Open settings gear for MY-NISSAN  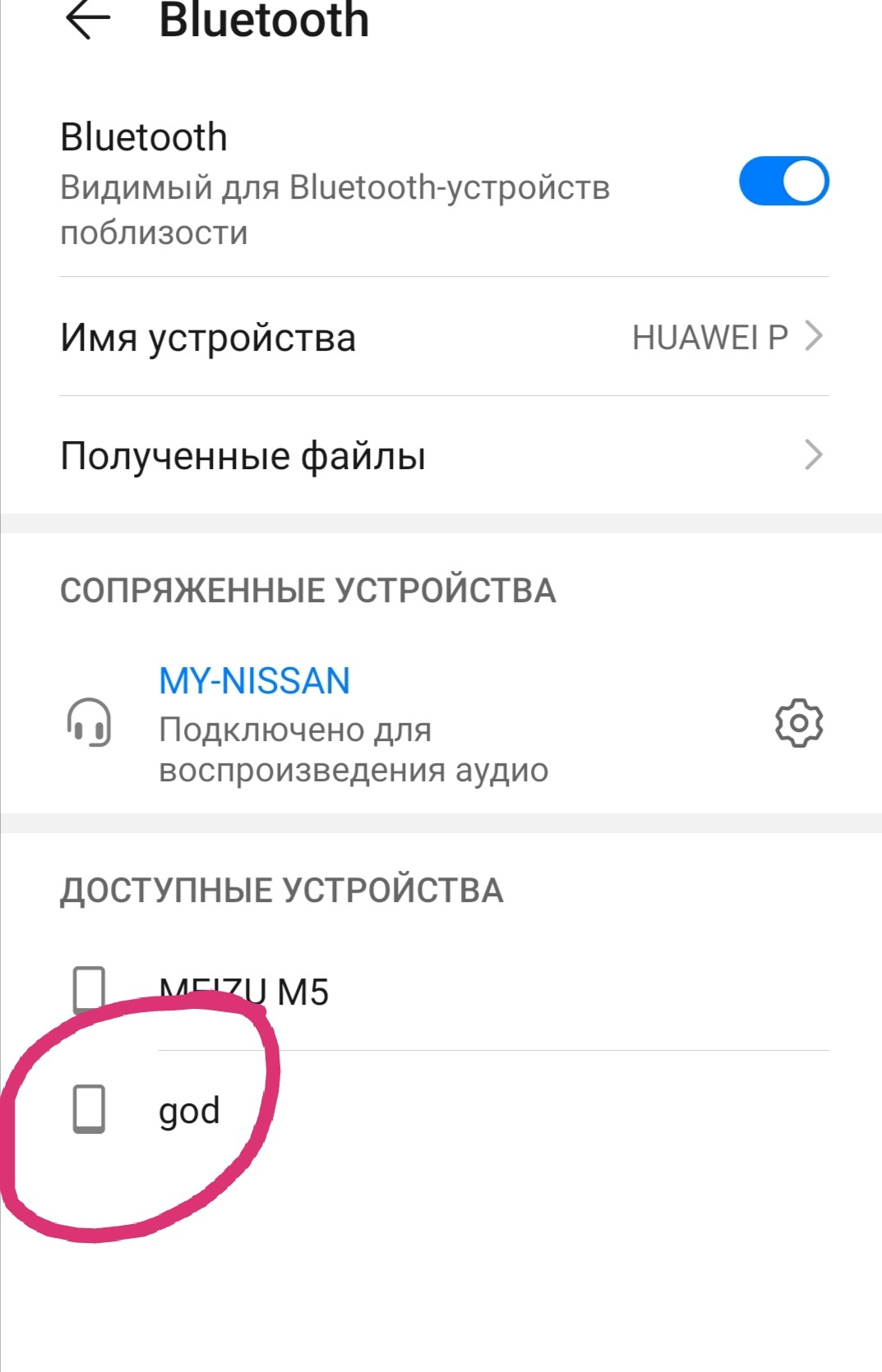point(798,724)
